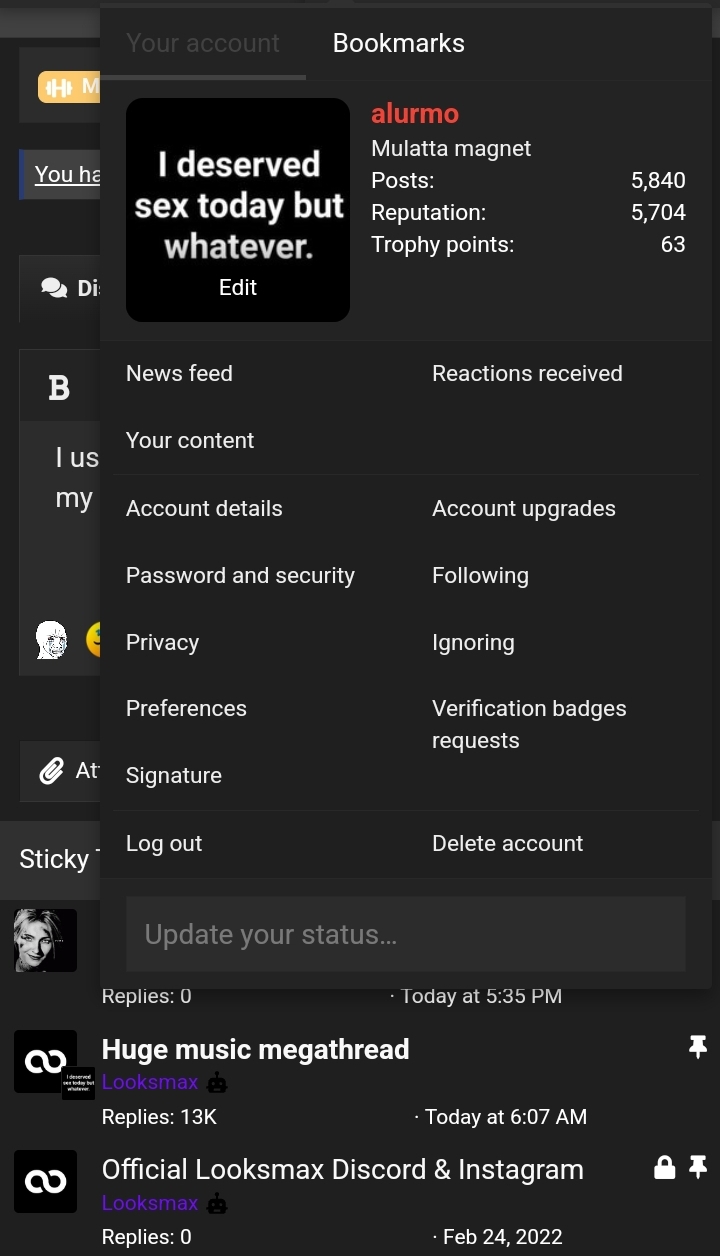Switch to the Your account tab
The width and height of the screenshot is (720, 1256).
202,43
